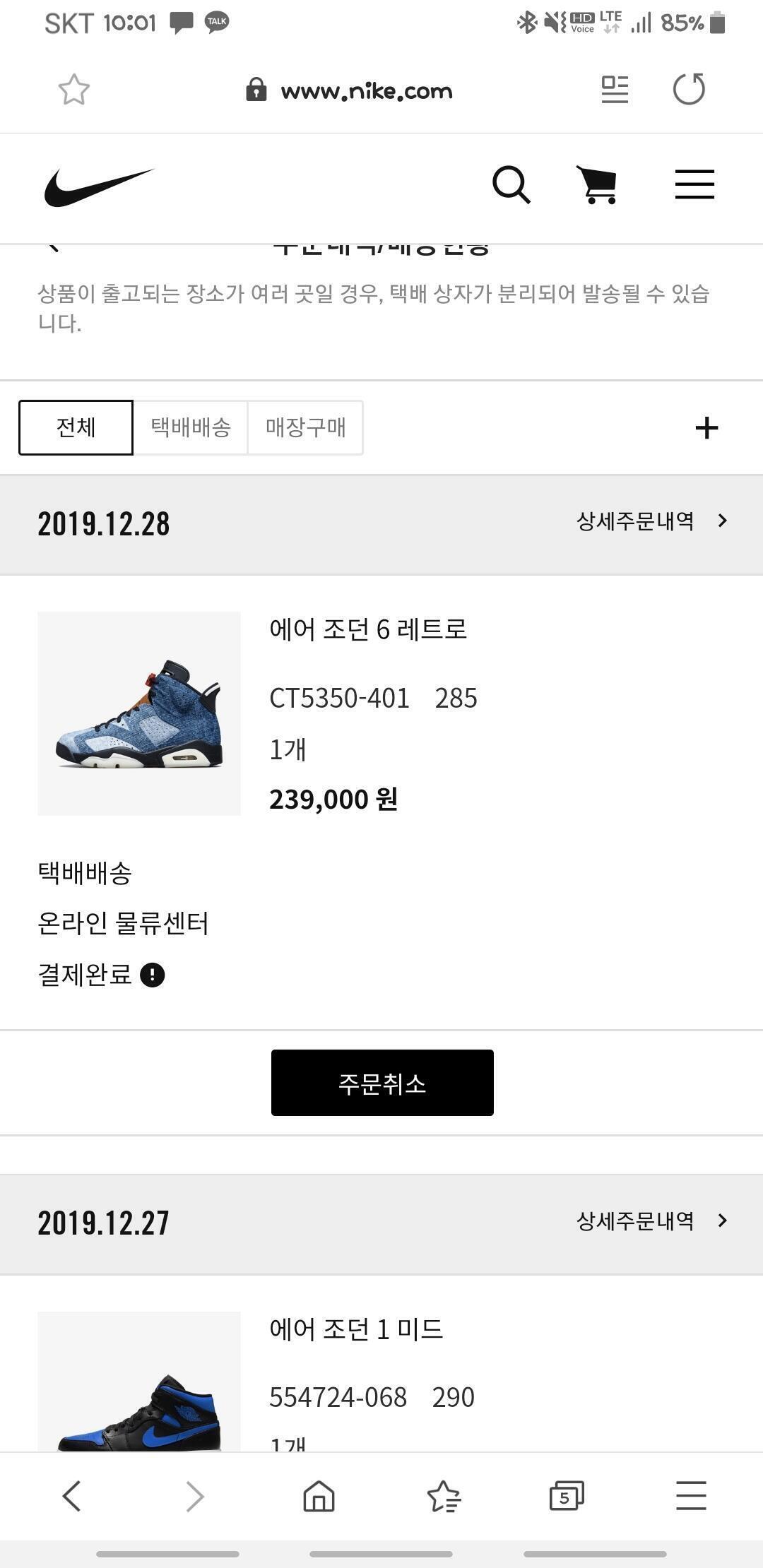
Task: Expand the plus icon beside the tabs
Action: click(706, 428)
